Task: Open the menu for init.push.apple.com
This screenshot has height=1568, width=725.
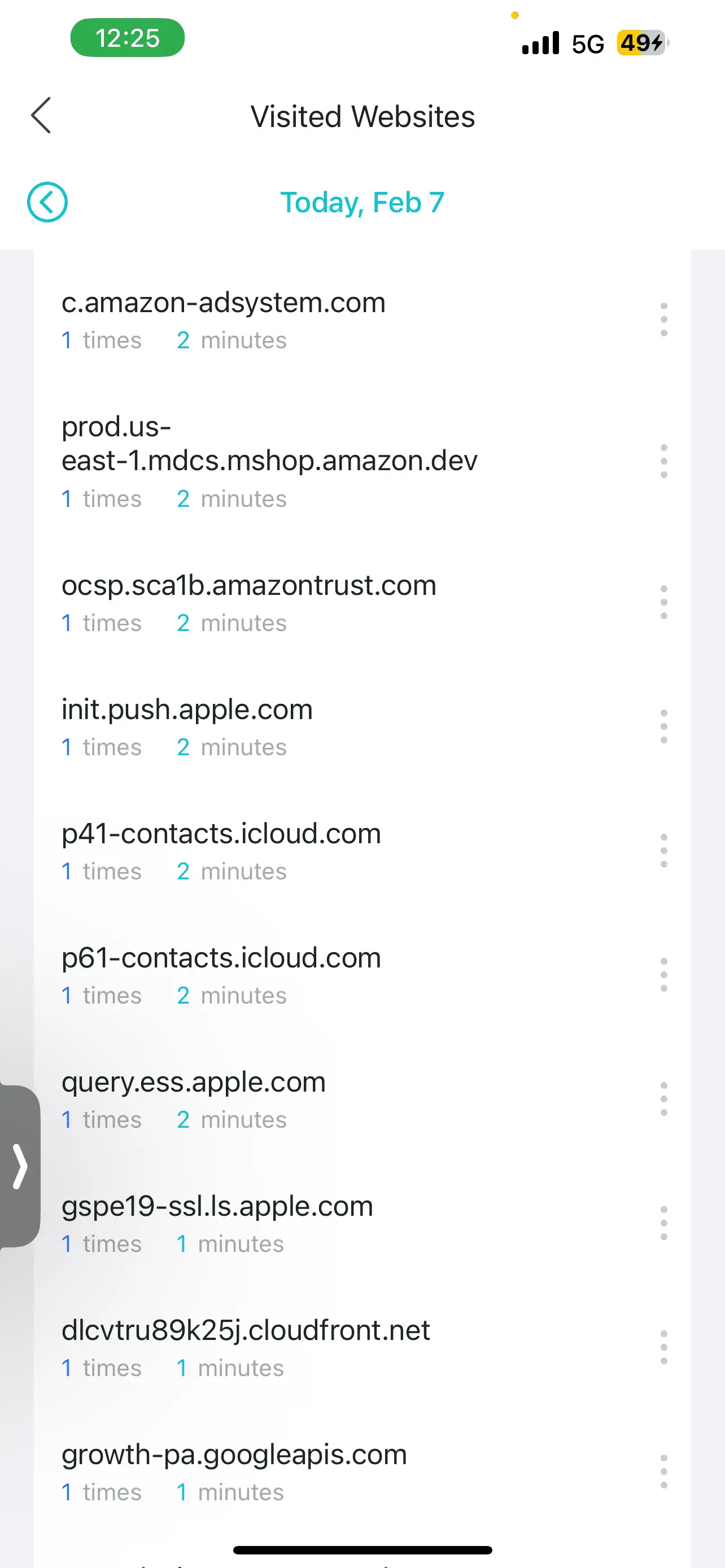Action: (x=663, y=726)
